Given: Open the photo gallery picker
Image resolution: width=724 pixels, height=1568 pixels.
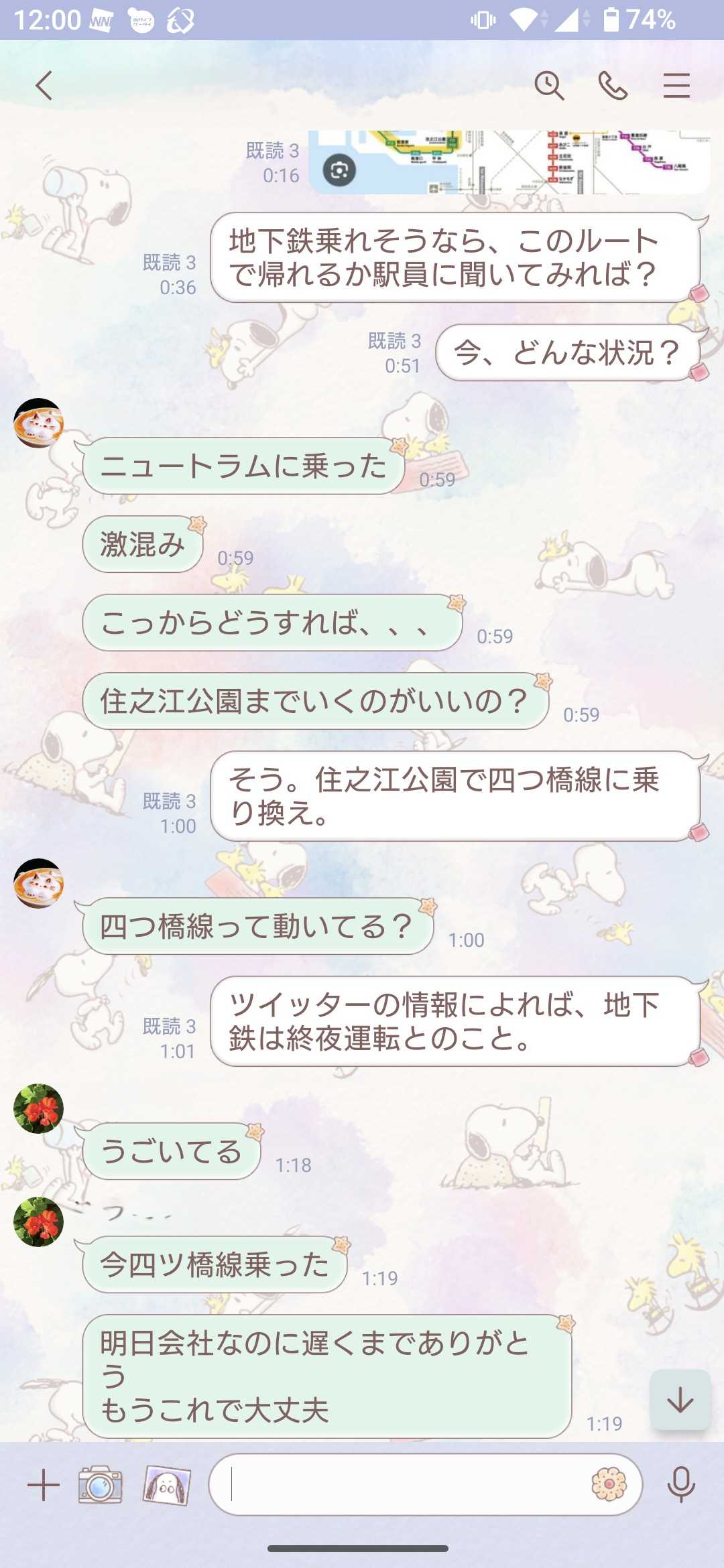Looking at the screenshot, I should click(166, 1485).
